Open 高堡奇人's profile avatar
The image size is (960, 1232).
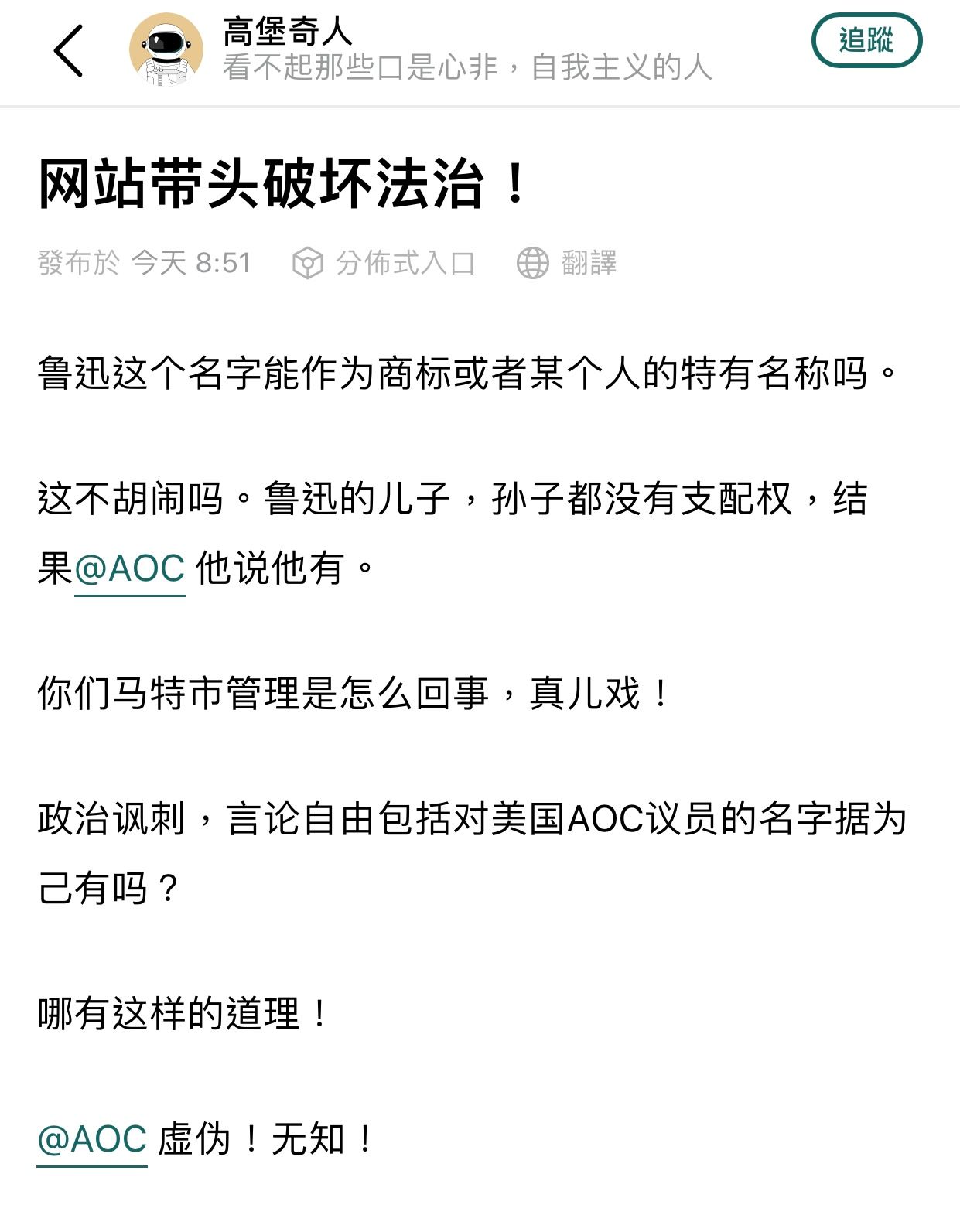click(x=166, y=49)
